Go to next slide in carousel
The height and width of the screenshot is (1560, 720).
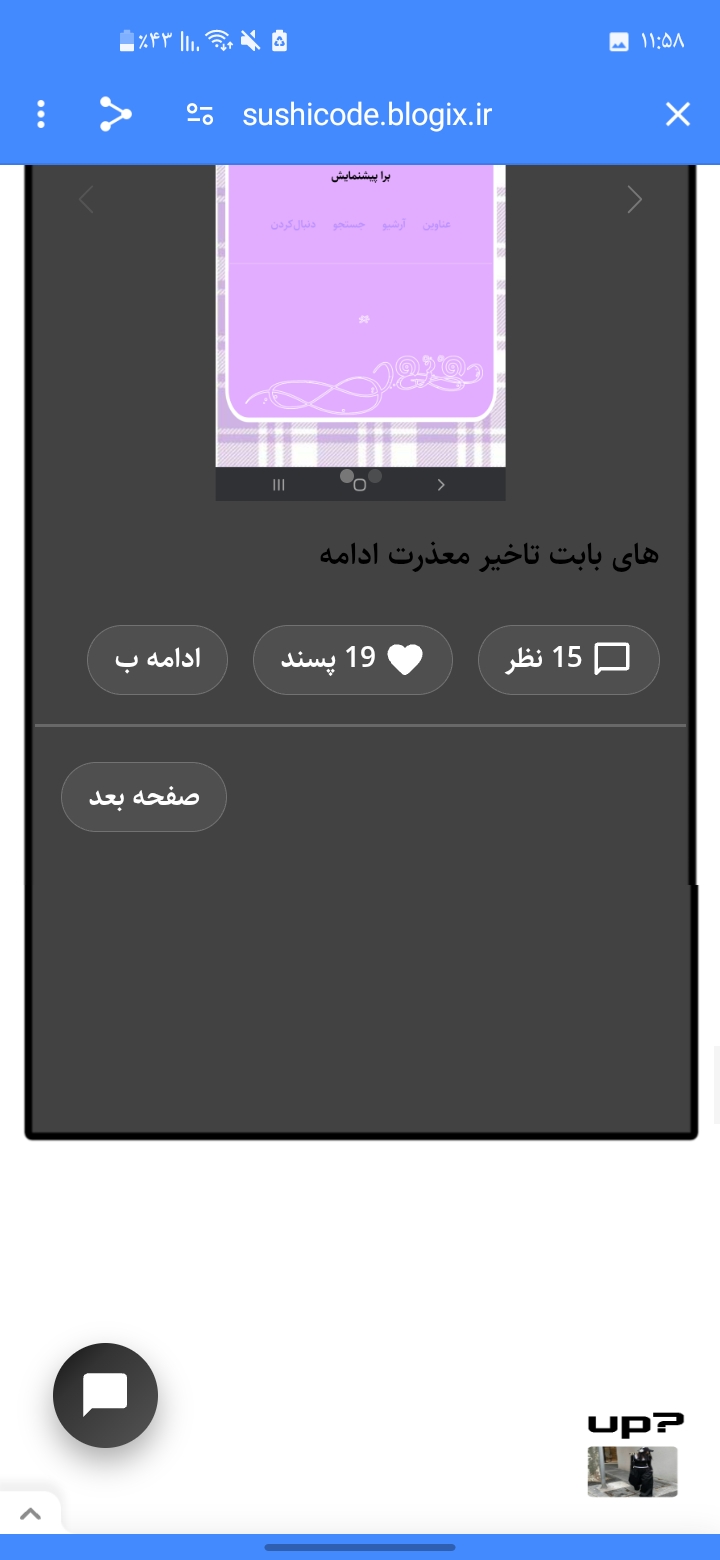pyautogui.click(x=634, y=200)
